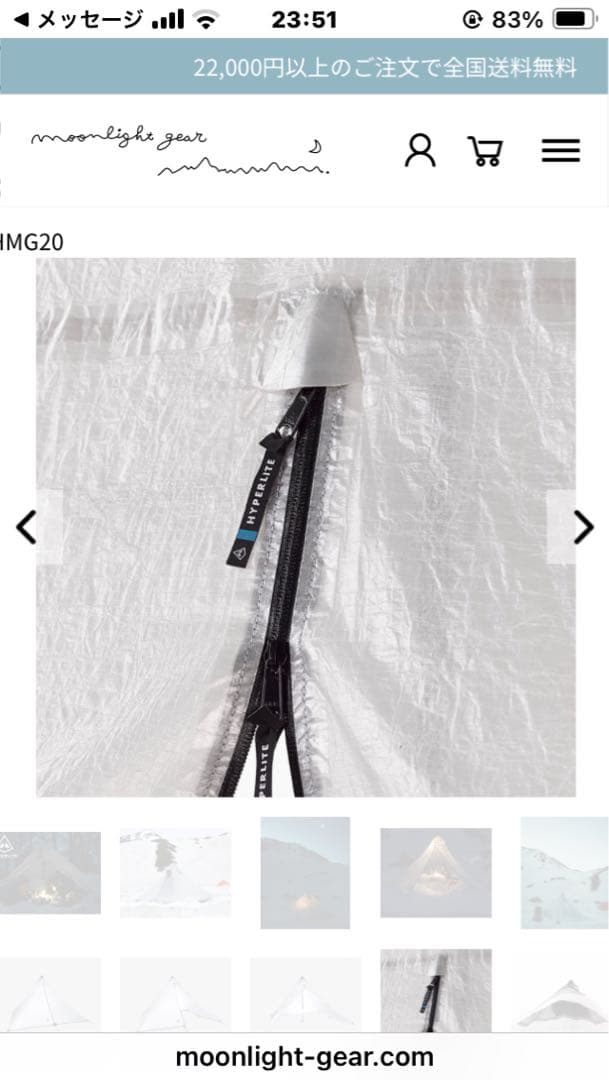Show the previous product image
Viewport: 609px width, 1080px height.
click(x=27, y=527)
